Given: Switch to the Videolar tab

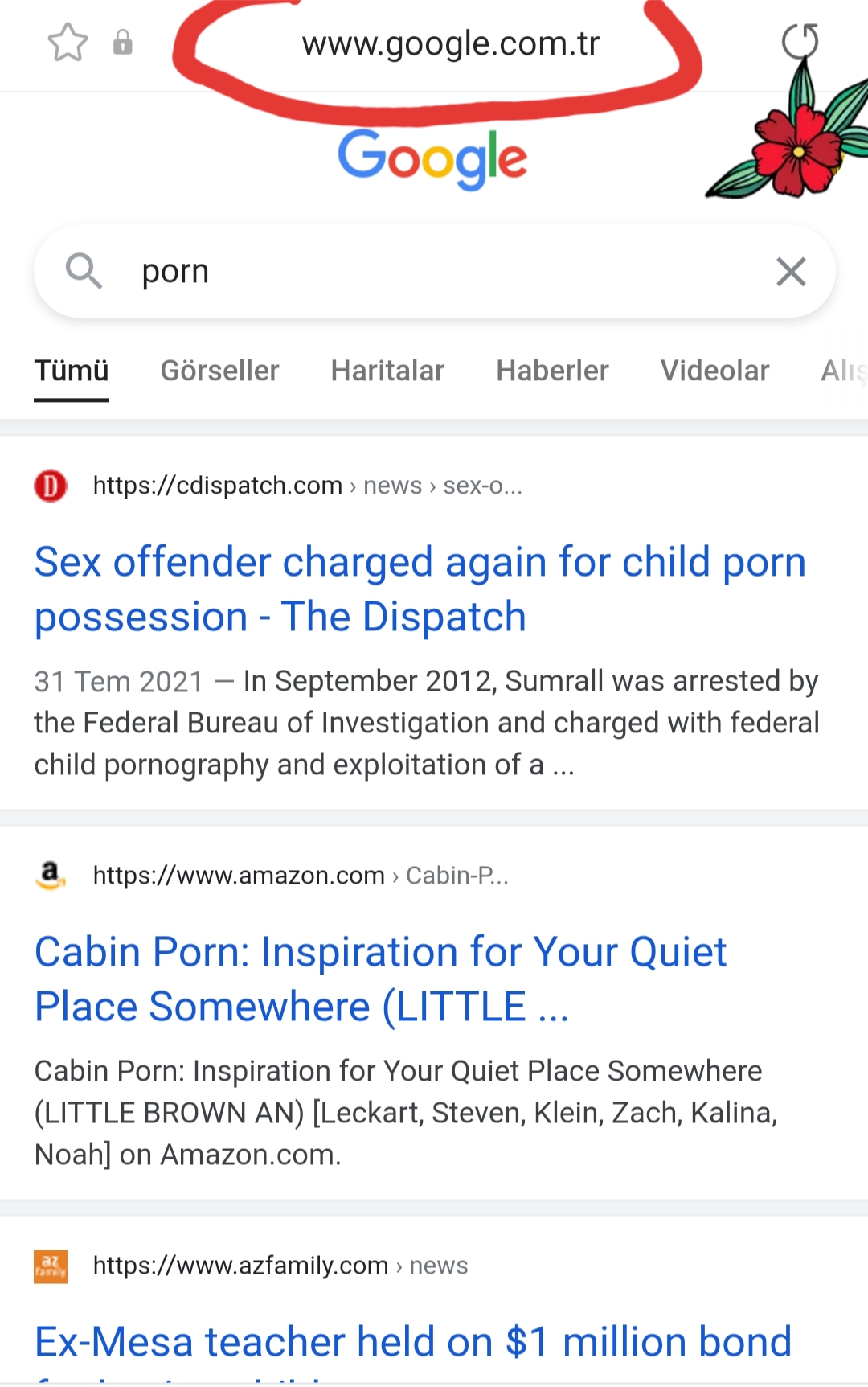Looking at the screenshot, I should 714,371.
